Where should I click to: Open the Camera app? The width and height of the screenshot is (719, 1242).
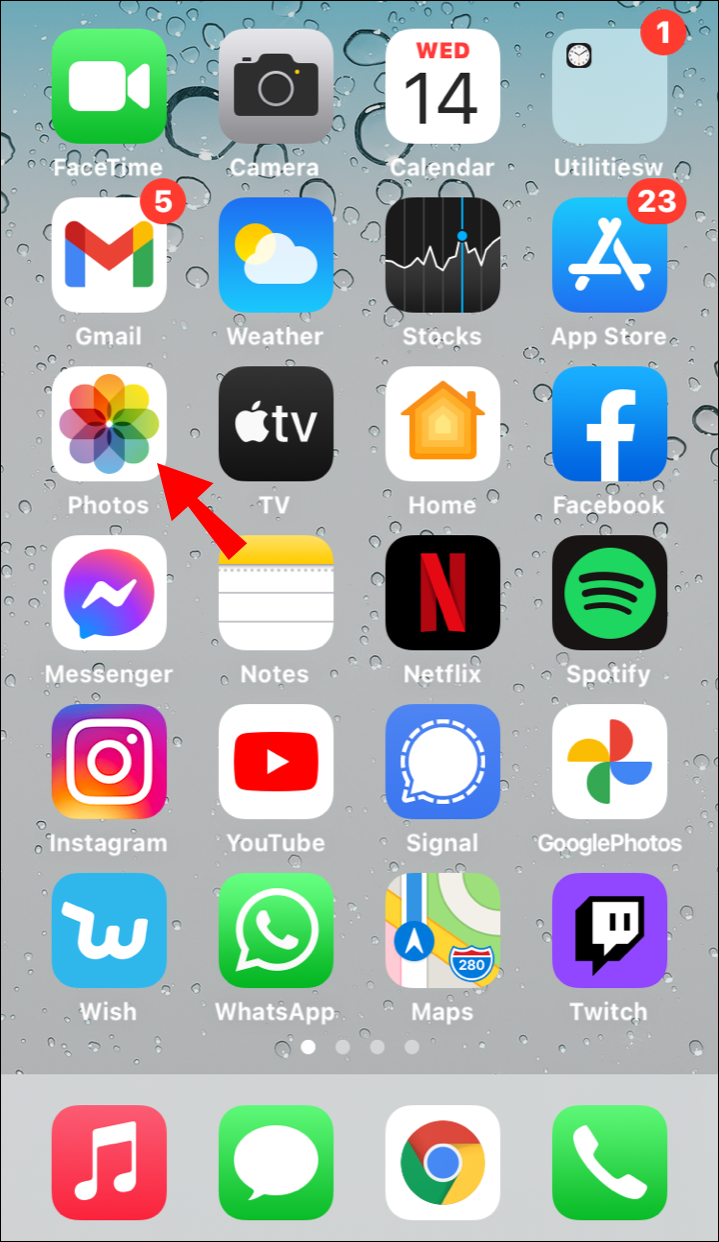coord(276,86)
